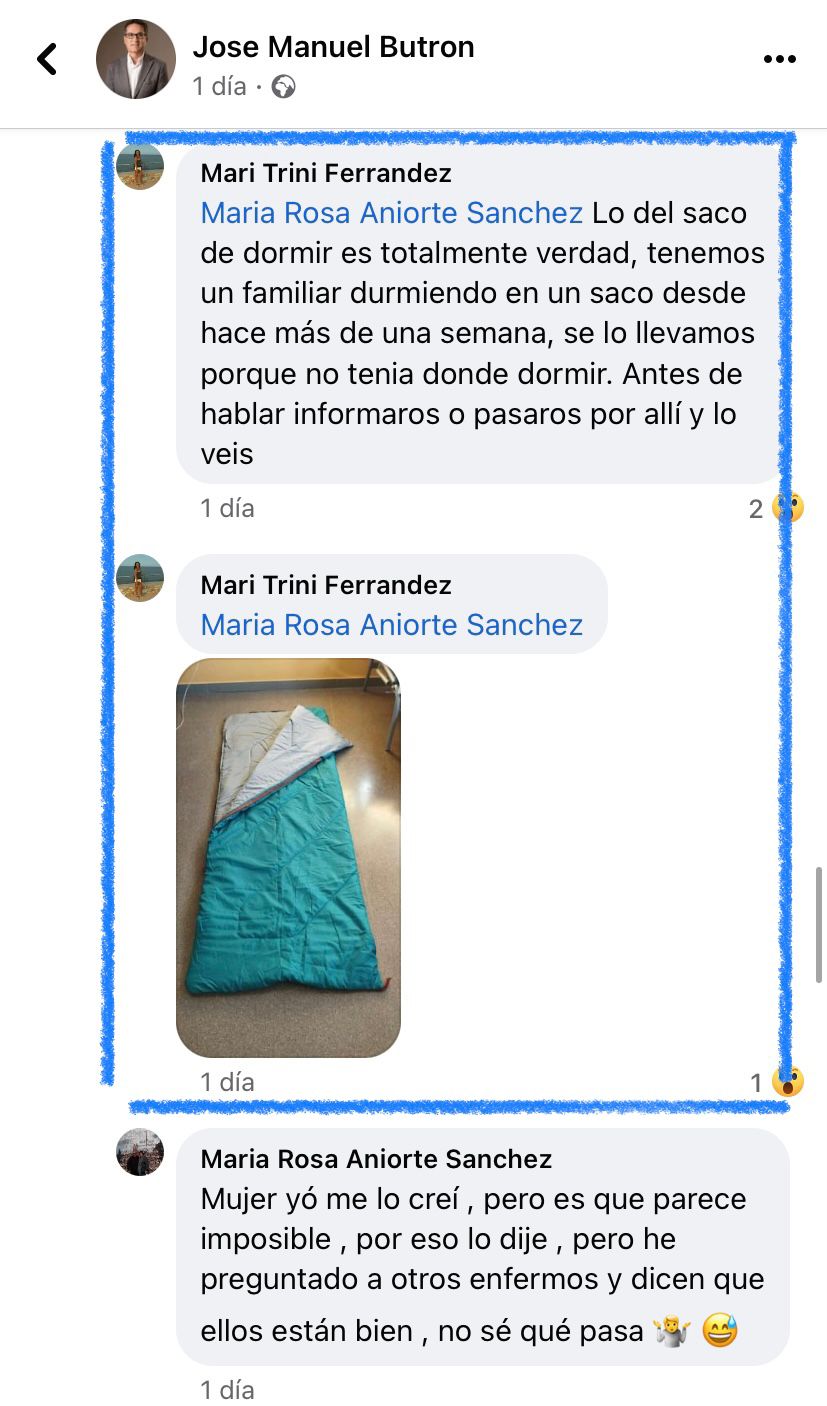Open the Jose Manuel Butron name link
This screenshot has height=1406, width=827.
333,46
